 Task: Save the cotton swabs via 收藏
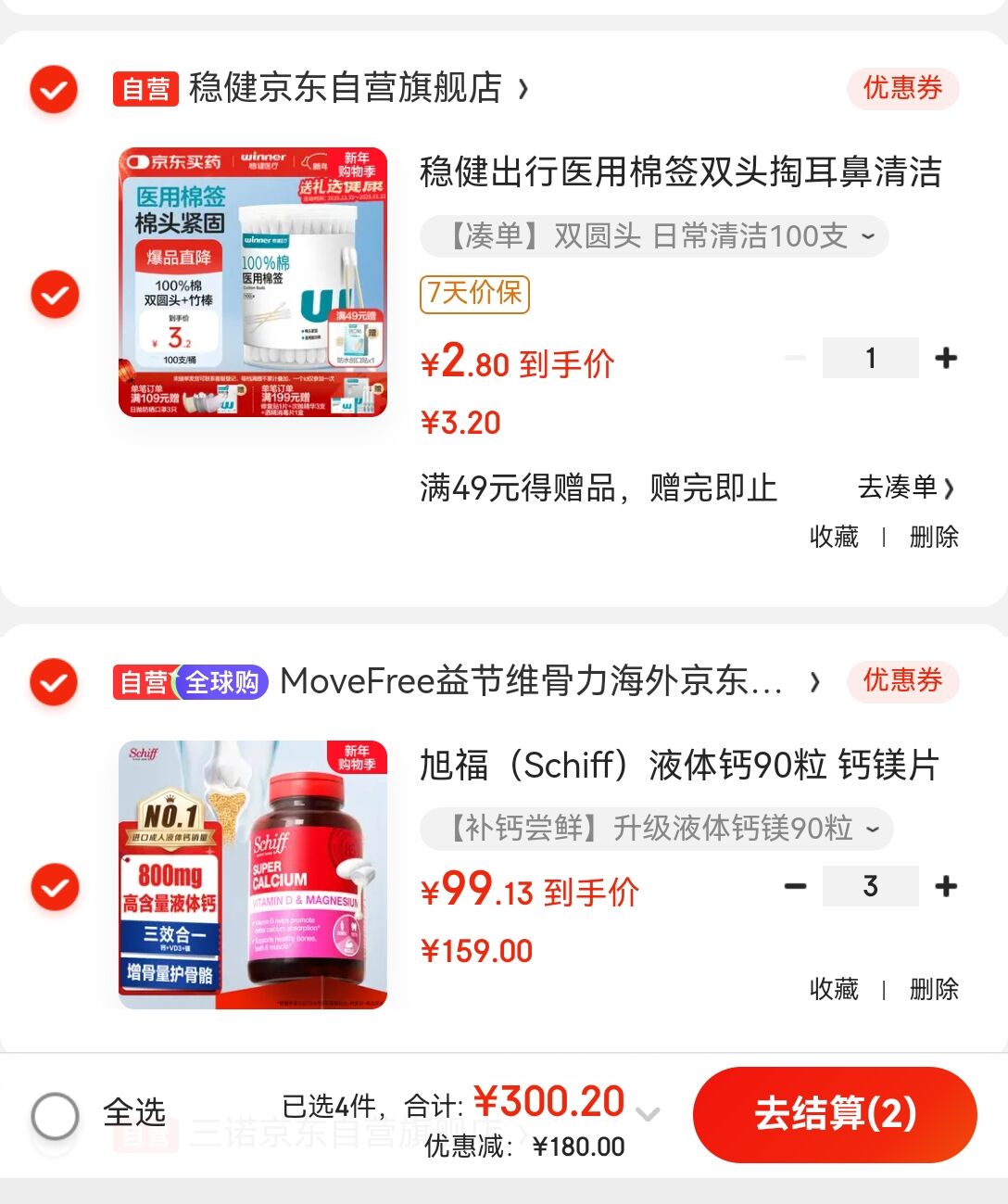pos(834,537)
